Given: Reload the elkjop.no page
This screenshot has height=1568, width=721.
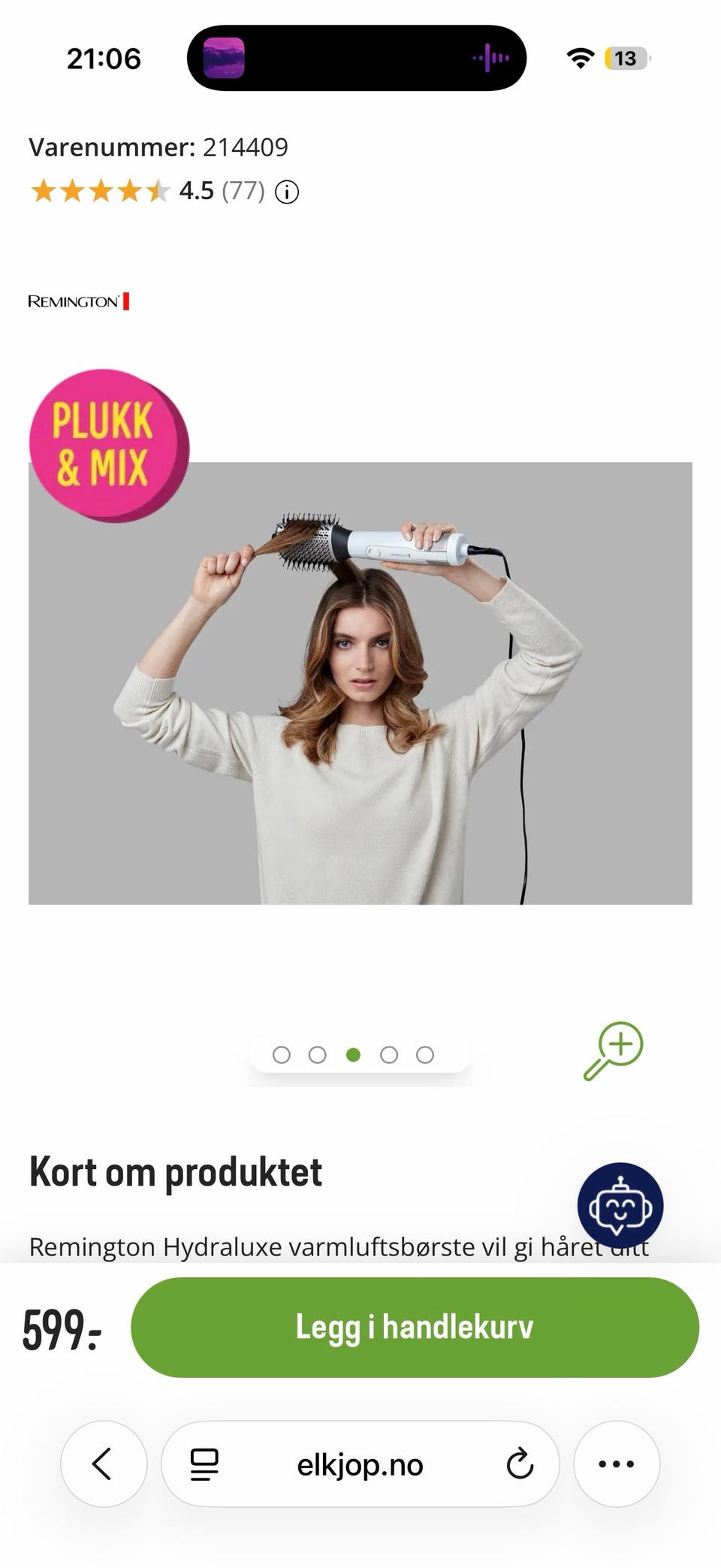Looking at the screenshot, I should pos(520,1464).
